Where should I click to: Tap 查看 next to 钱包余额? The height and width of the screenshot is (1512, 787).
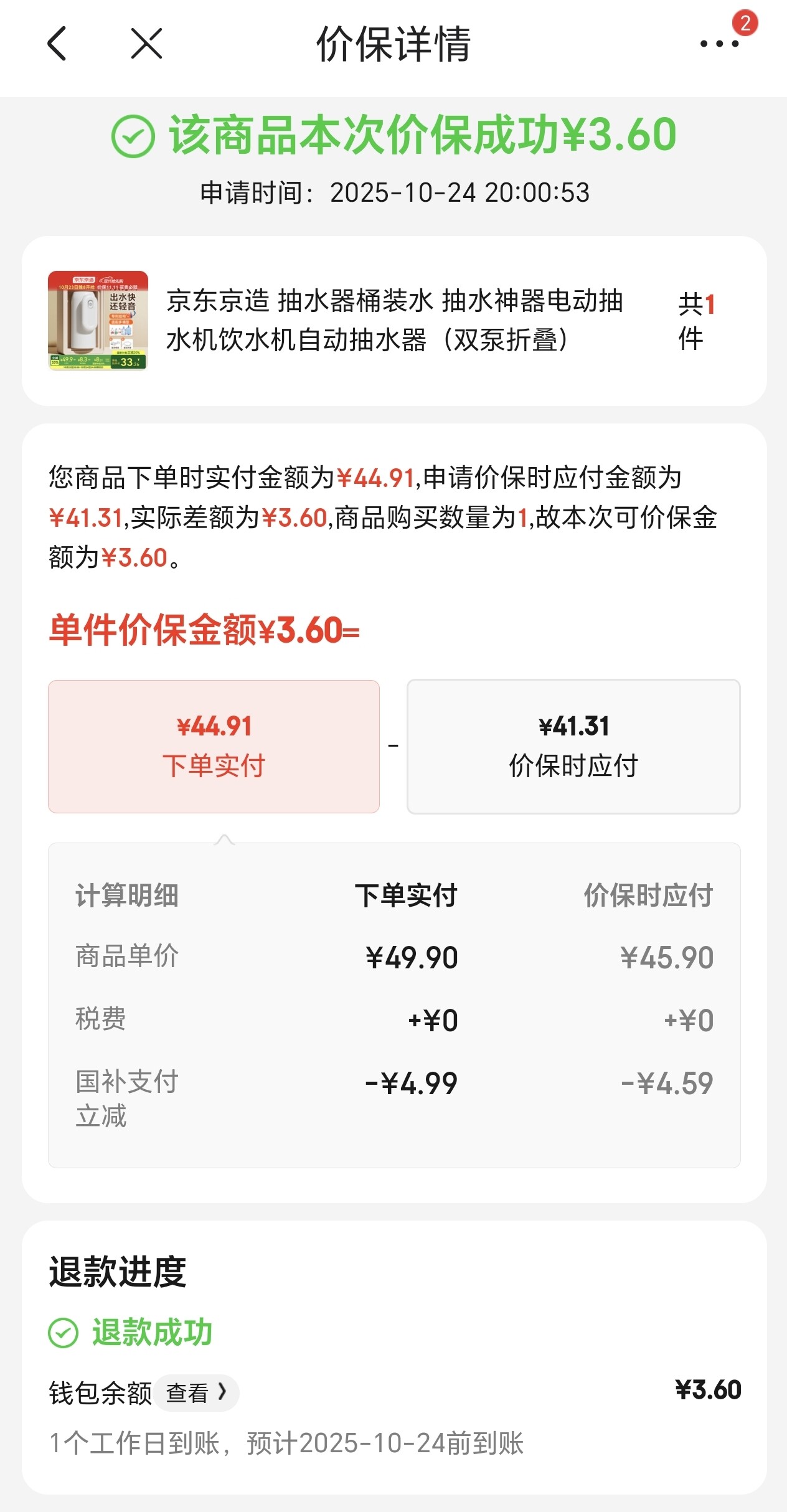[x=197, y=1392]
